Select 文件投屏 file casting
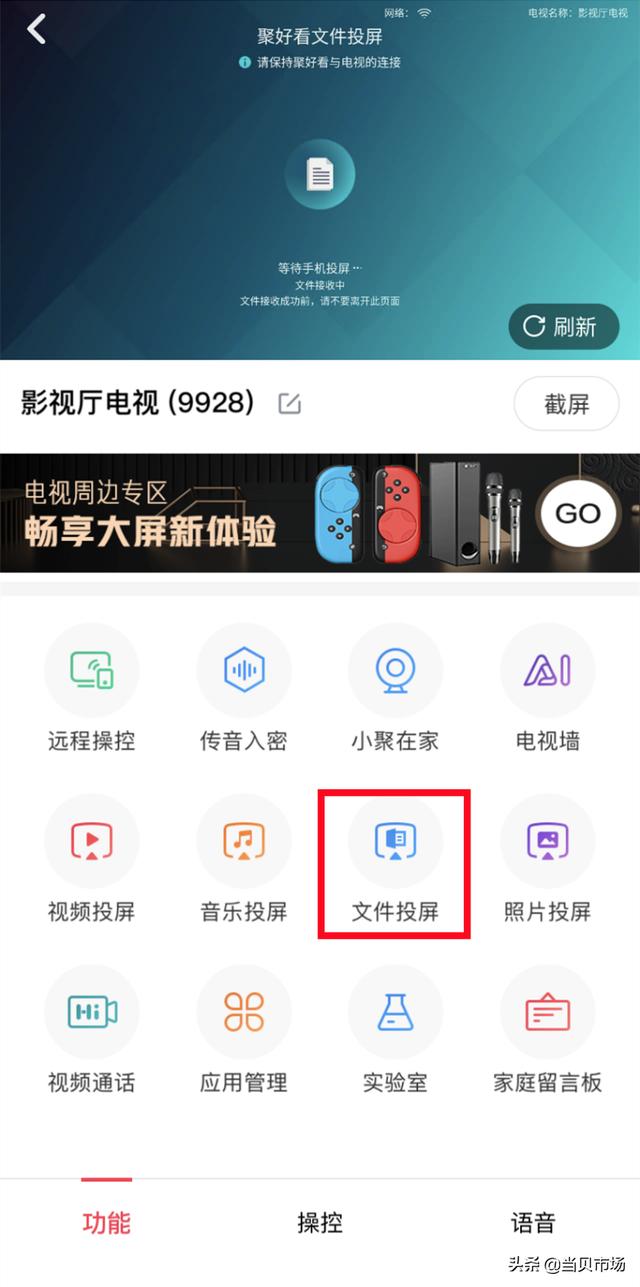This screenshot has width=640, height=1287. click(x=395, y=841)
